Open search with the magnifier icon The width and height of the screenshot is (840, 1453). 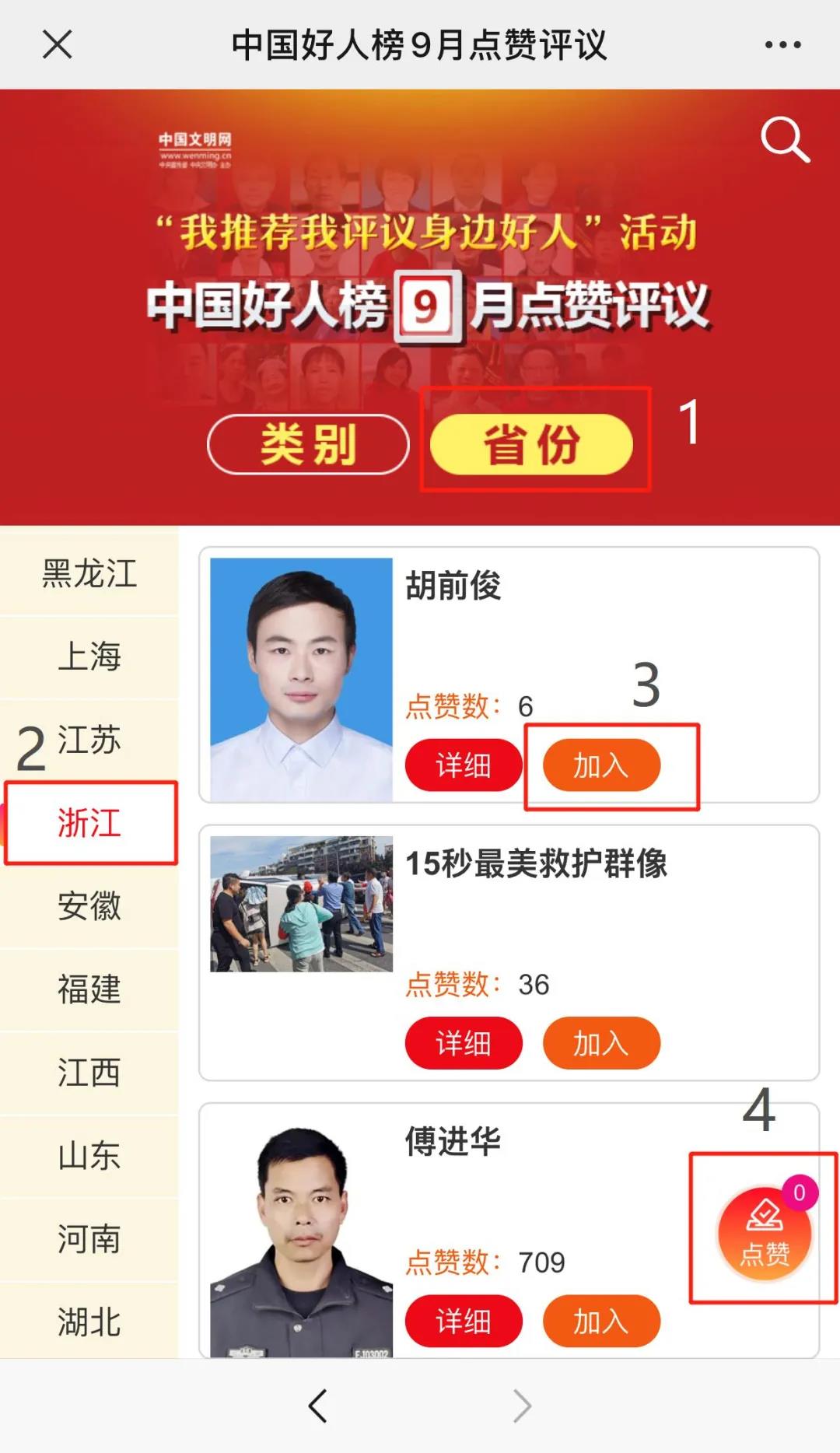(x=784, y=140)
